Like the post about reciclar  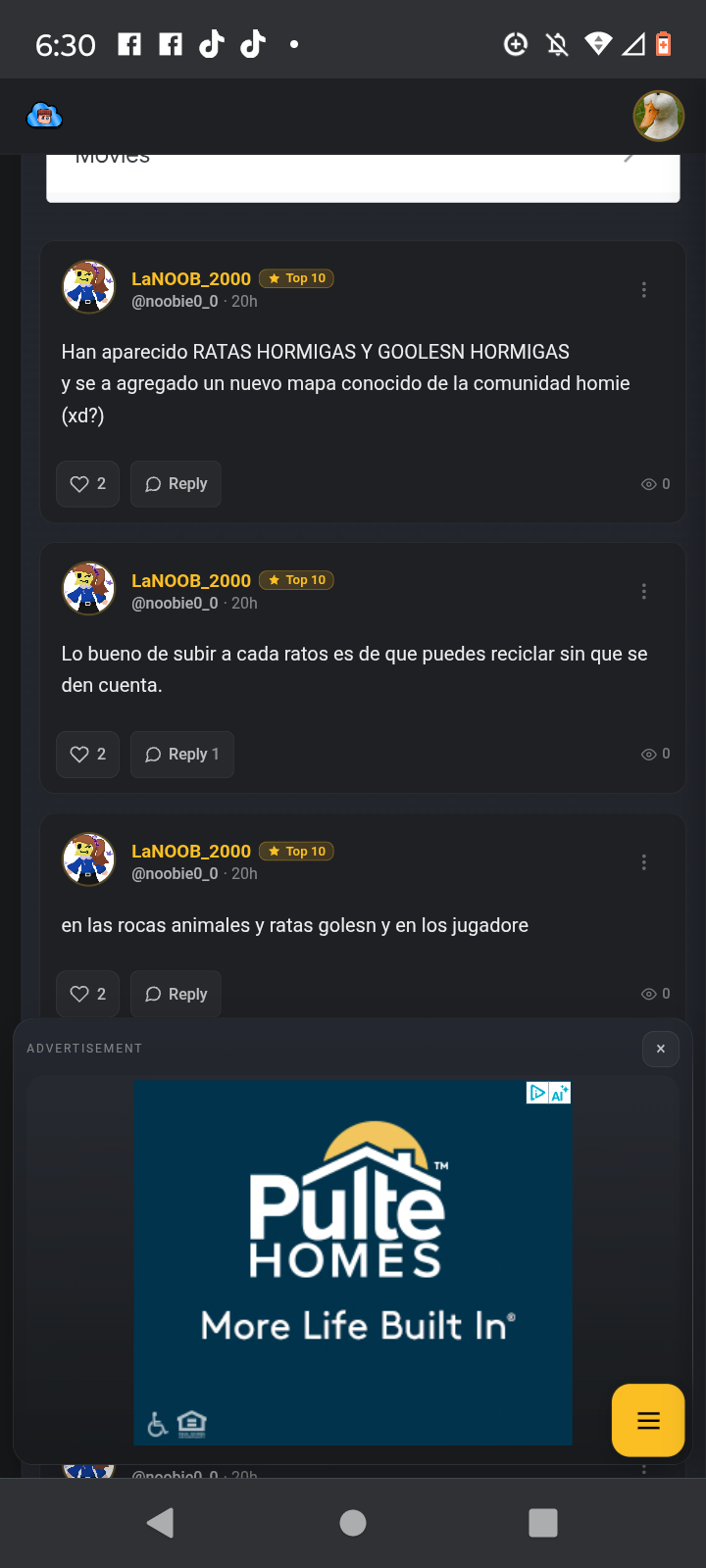88,755
